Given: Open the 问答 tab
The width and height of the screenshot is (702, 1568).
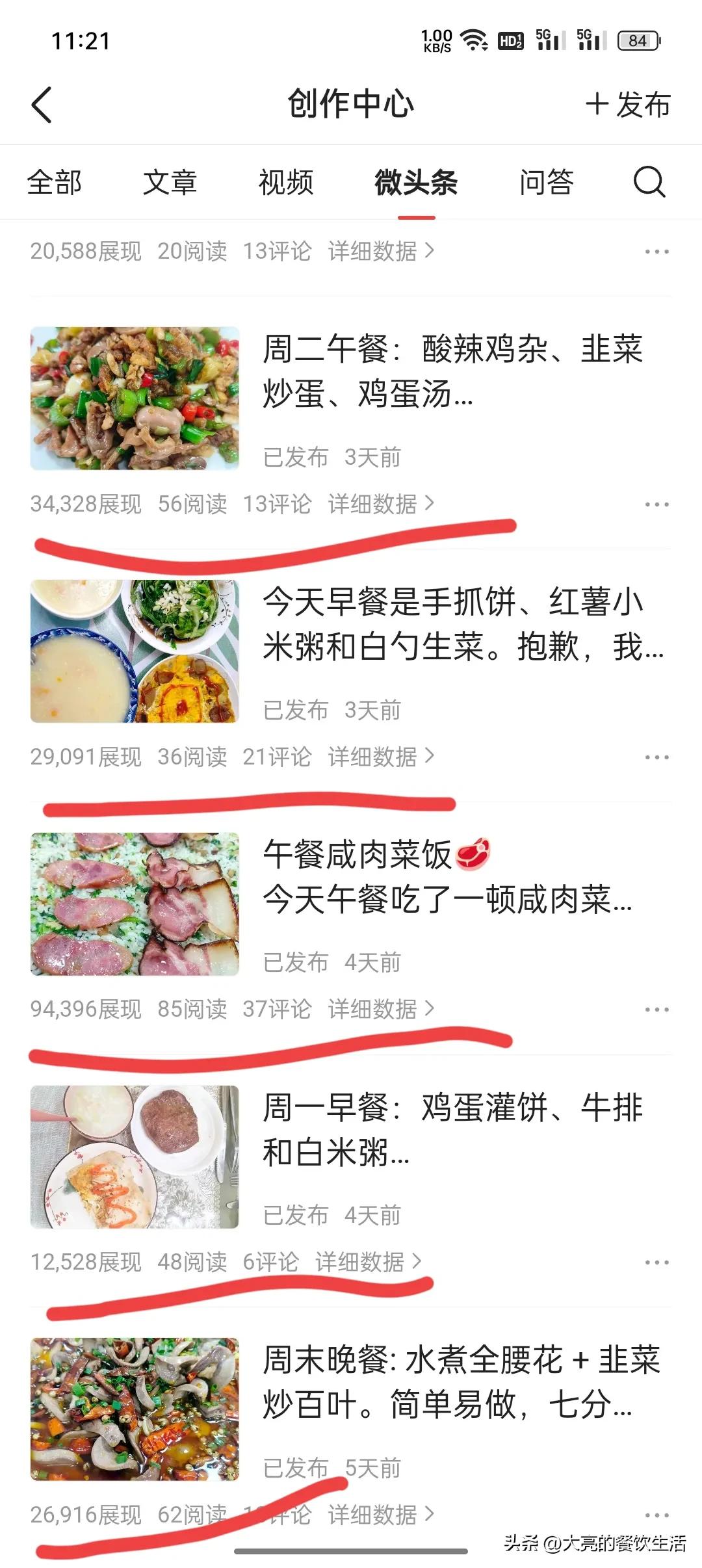Looking at the screenshot, I should point(546,183).
